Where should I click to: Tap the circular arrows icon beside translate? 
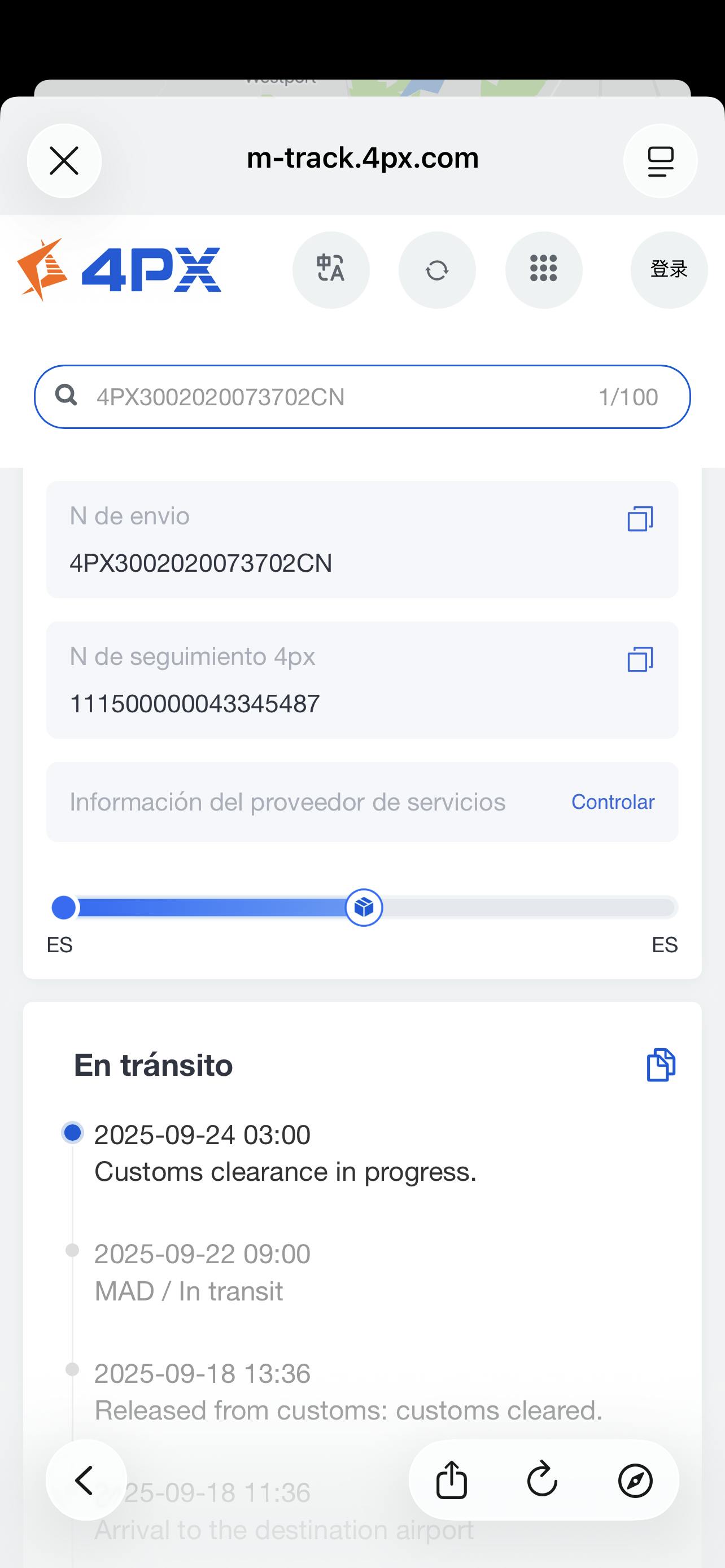(436, 270)
